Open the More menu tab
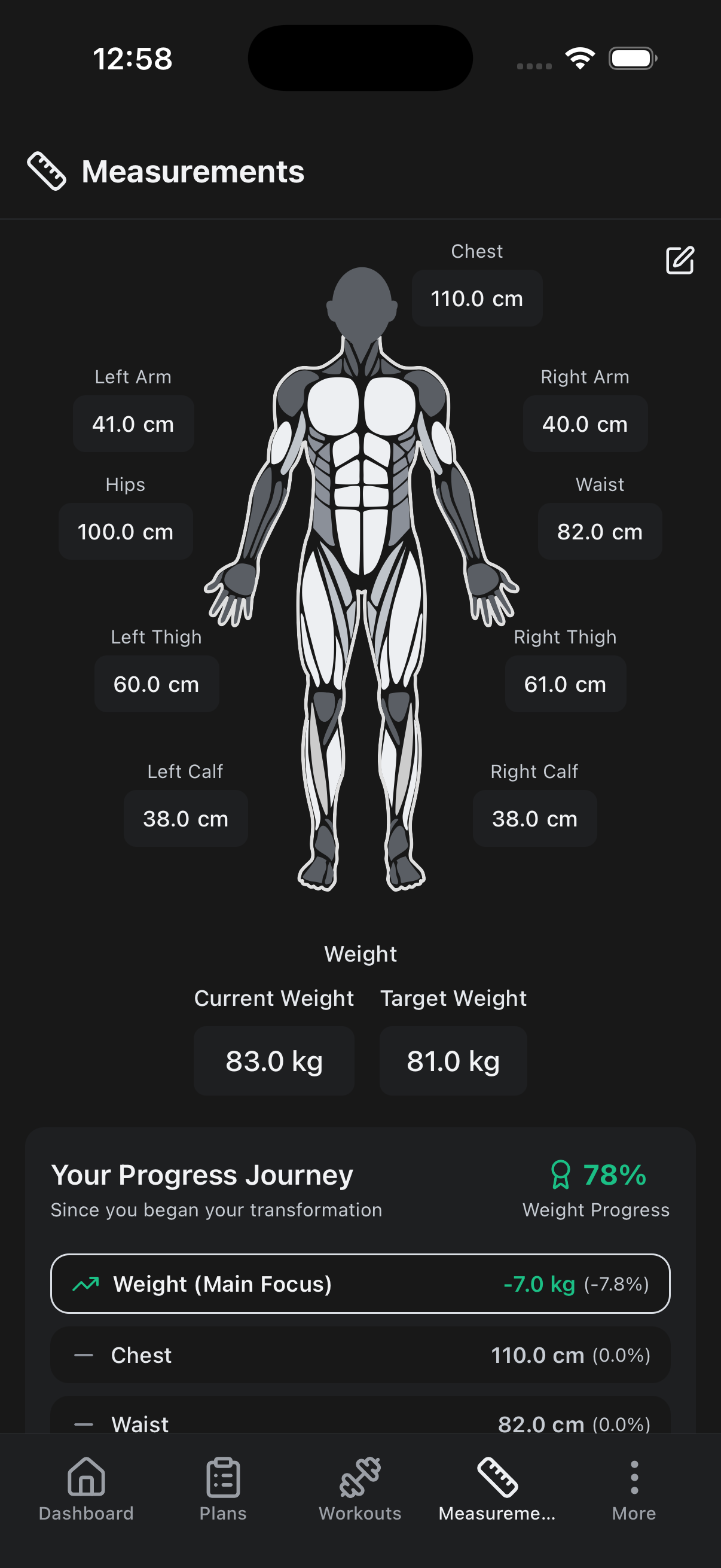721x1568 pixels. click(x=633, y=1488)
